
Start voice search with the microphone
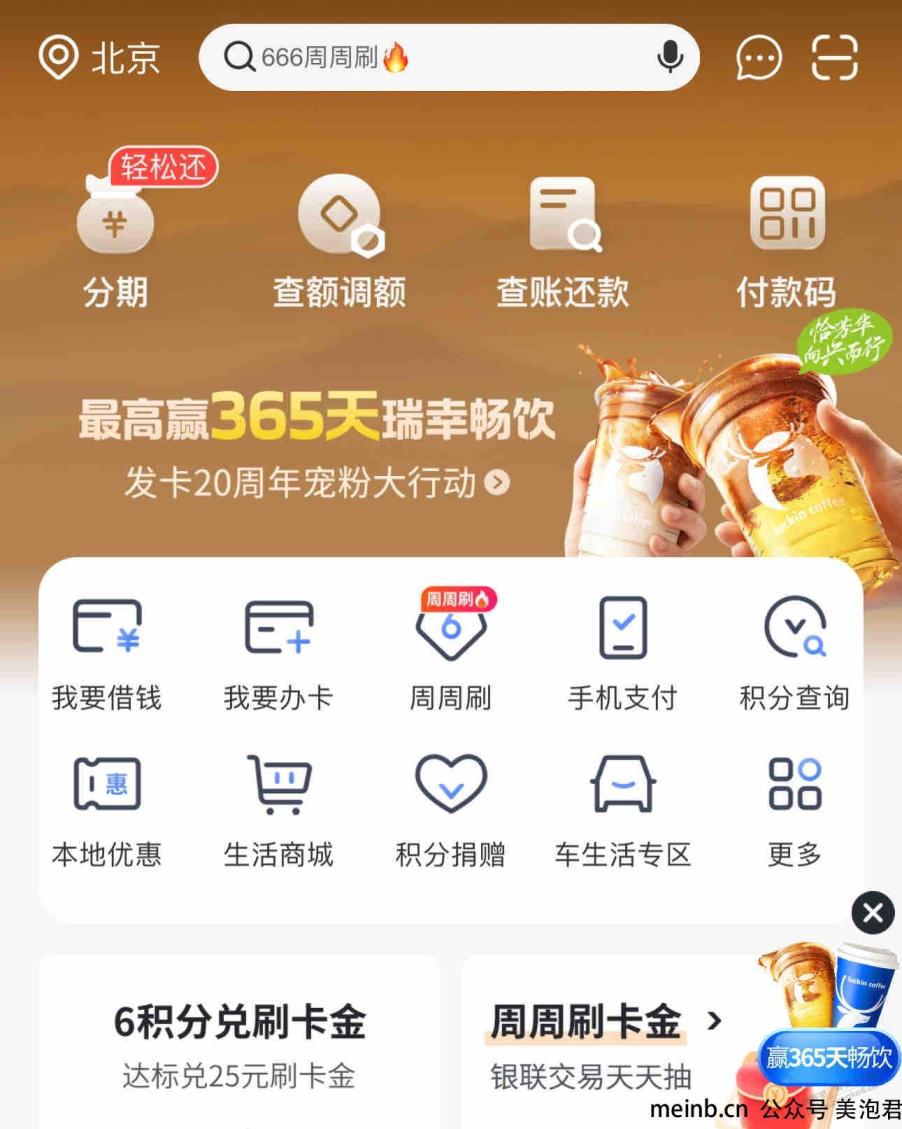[670, 58]
